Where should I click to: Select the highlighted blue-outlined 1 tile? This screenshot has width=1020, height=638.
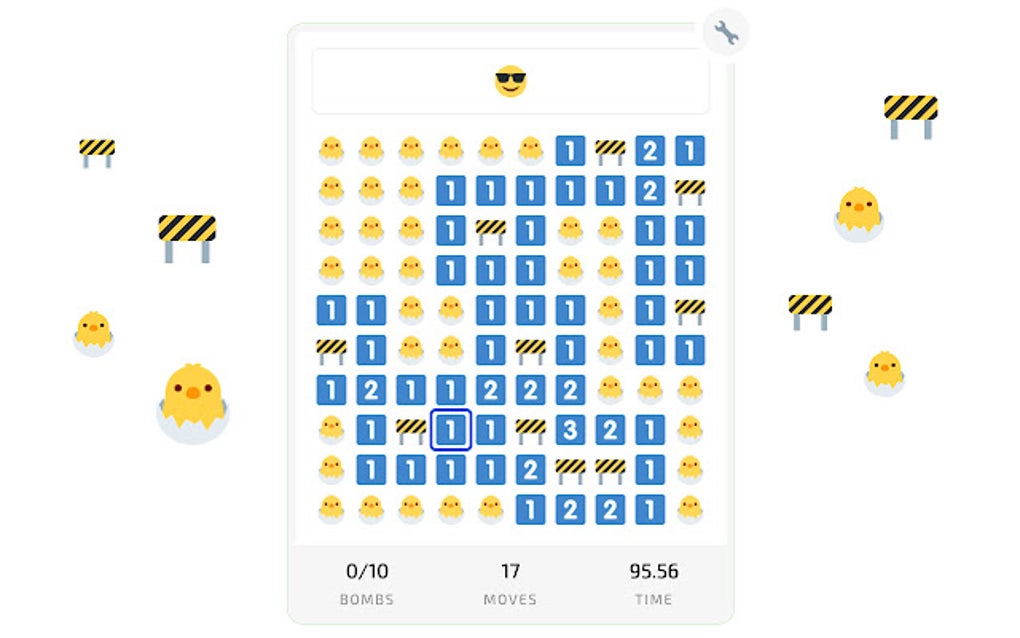pos(450,430)
